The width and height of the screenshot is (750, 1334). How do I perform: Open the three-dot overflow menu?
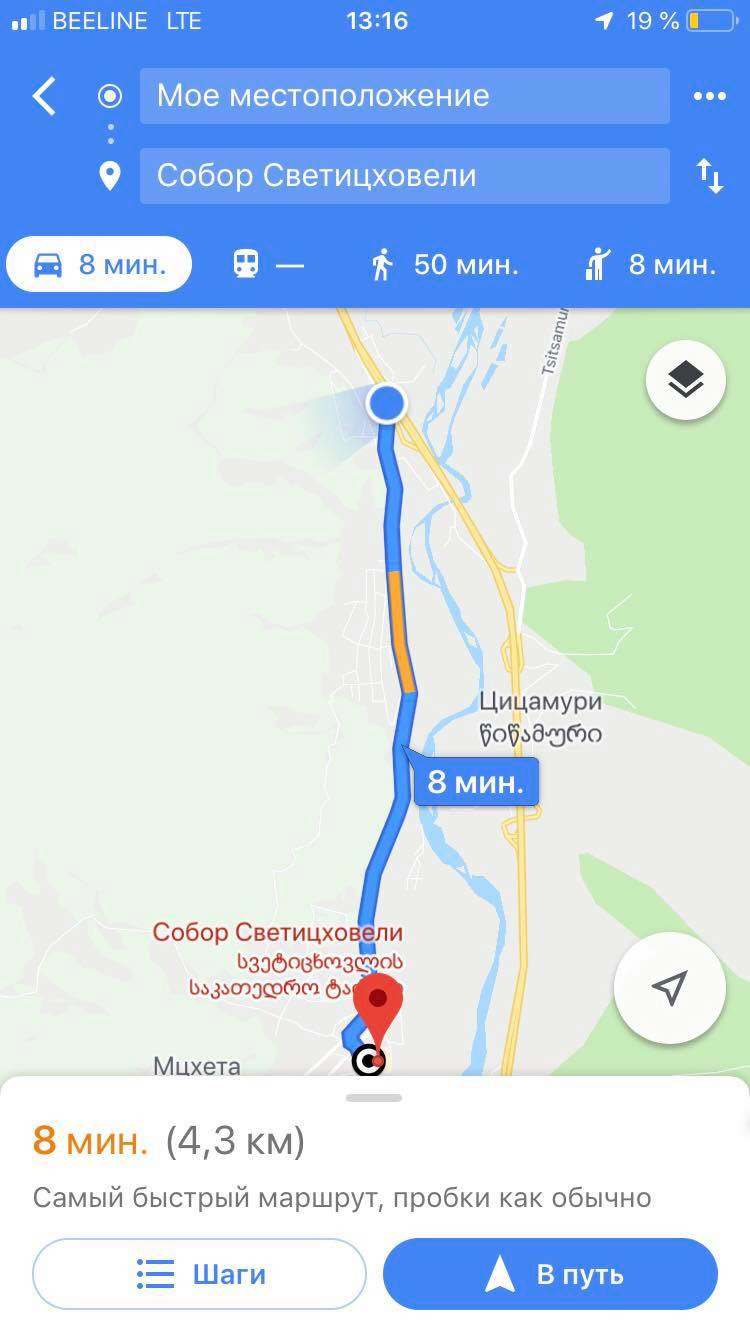(x=709, y=96)
